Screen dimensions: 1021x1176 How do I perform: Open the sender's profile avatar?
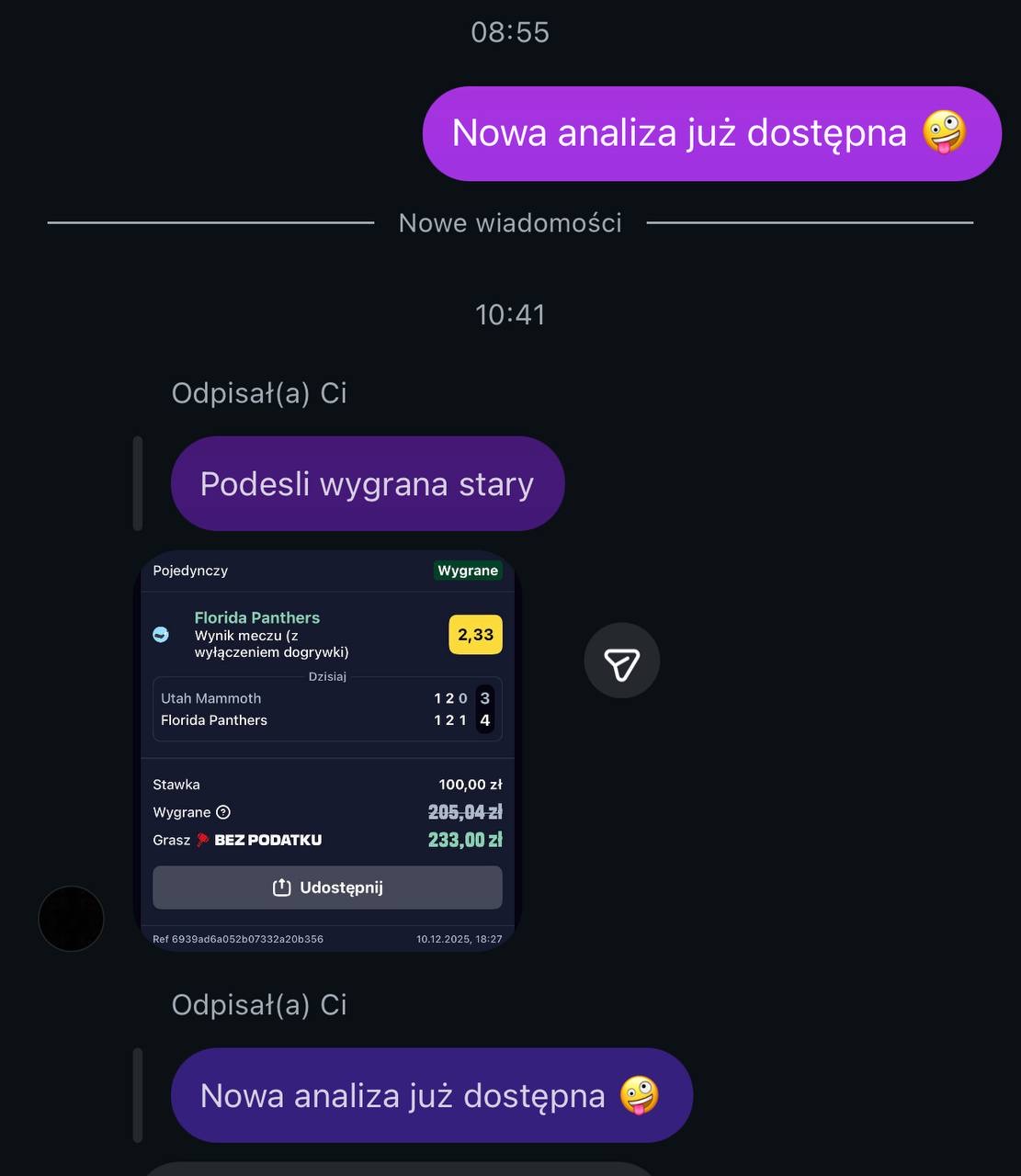click(71, 919)
